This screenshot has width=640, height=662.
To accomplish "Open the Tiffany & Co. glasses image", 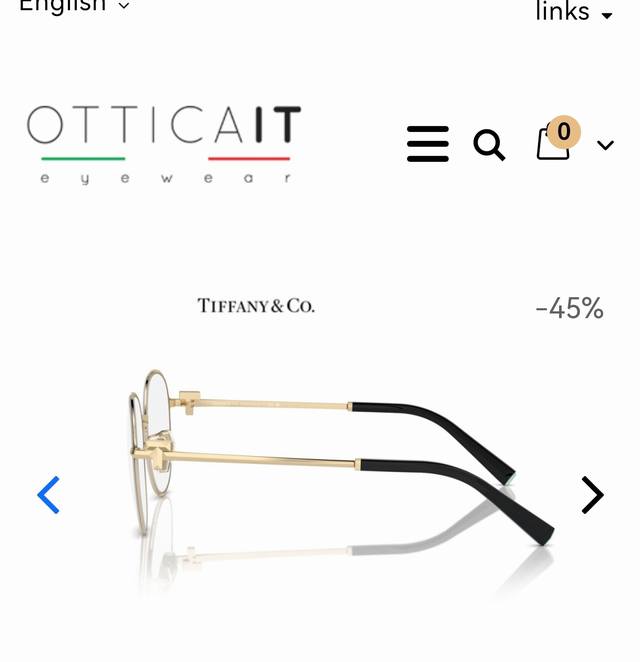I will [x=330, y=470].
